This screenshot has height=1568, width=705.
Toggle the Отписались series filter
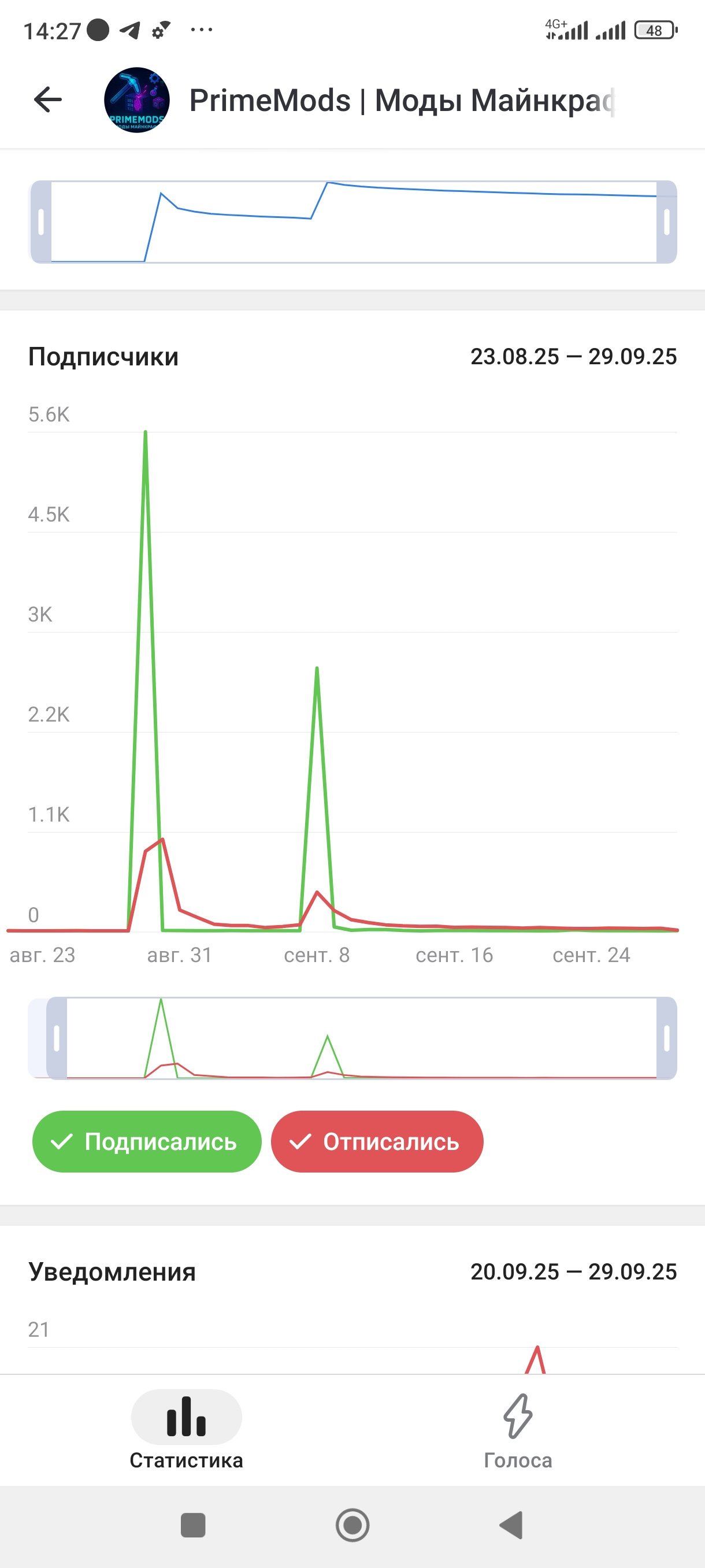[x=377, y=1141]
